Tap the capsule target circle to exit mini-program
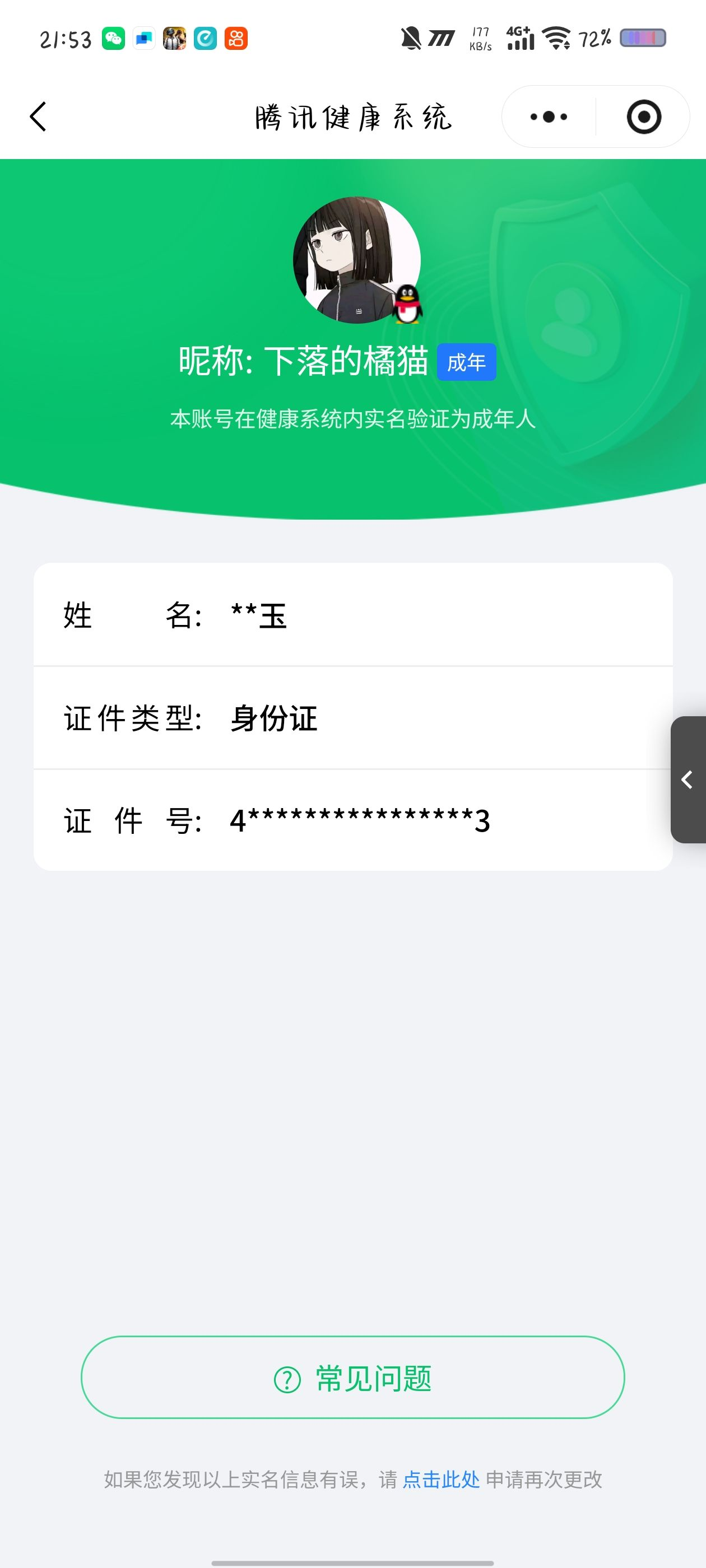706x1568 pixels. pos(645,117)
